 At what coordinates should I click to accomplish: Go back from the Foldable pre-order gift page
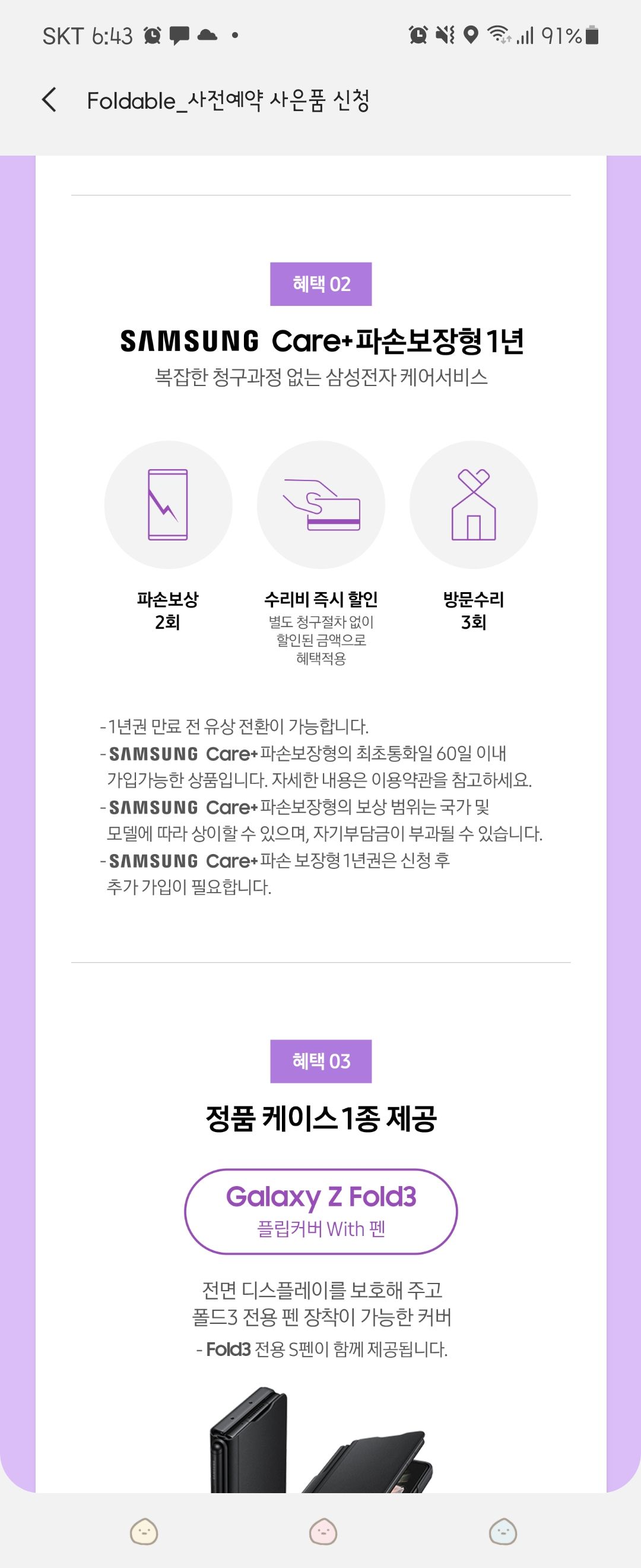click(x=50, y=100)
